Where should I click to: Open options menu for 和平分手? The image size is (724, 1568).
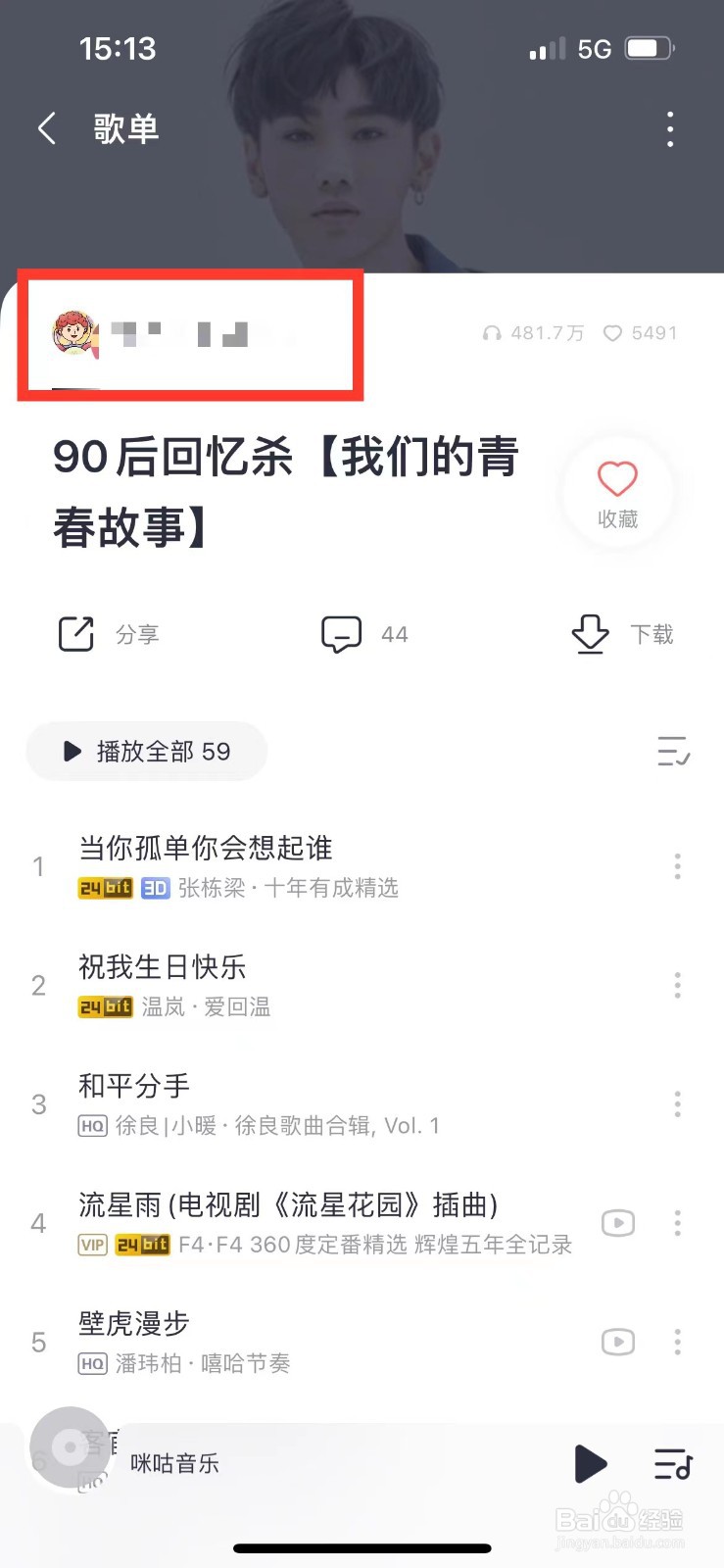pyautogui.click(x=676, y=1103)
